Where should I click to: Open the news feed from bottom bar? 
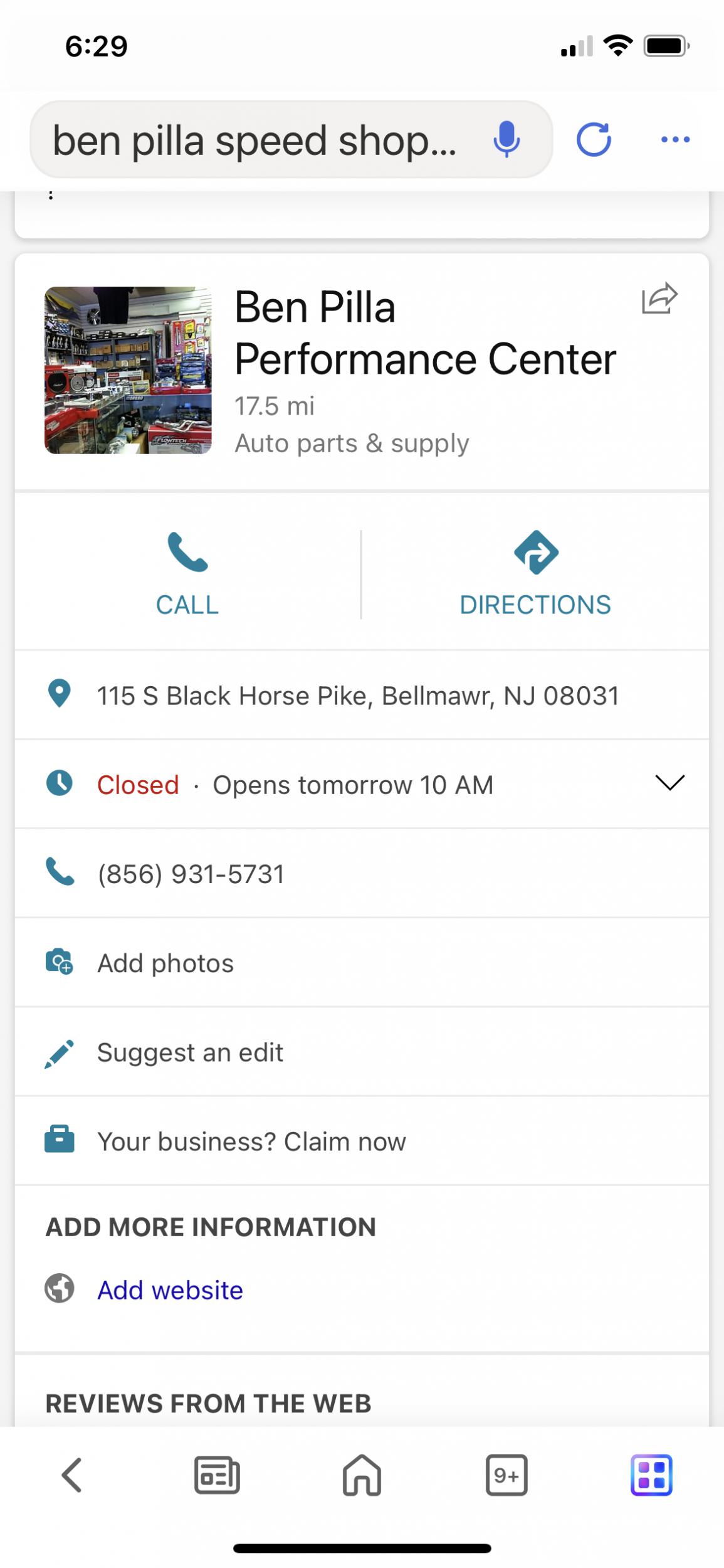[x=217, y=1475]
